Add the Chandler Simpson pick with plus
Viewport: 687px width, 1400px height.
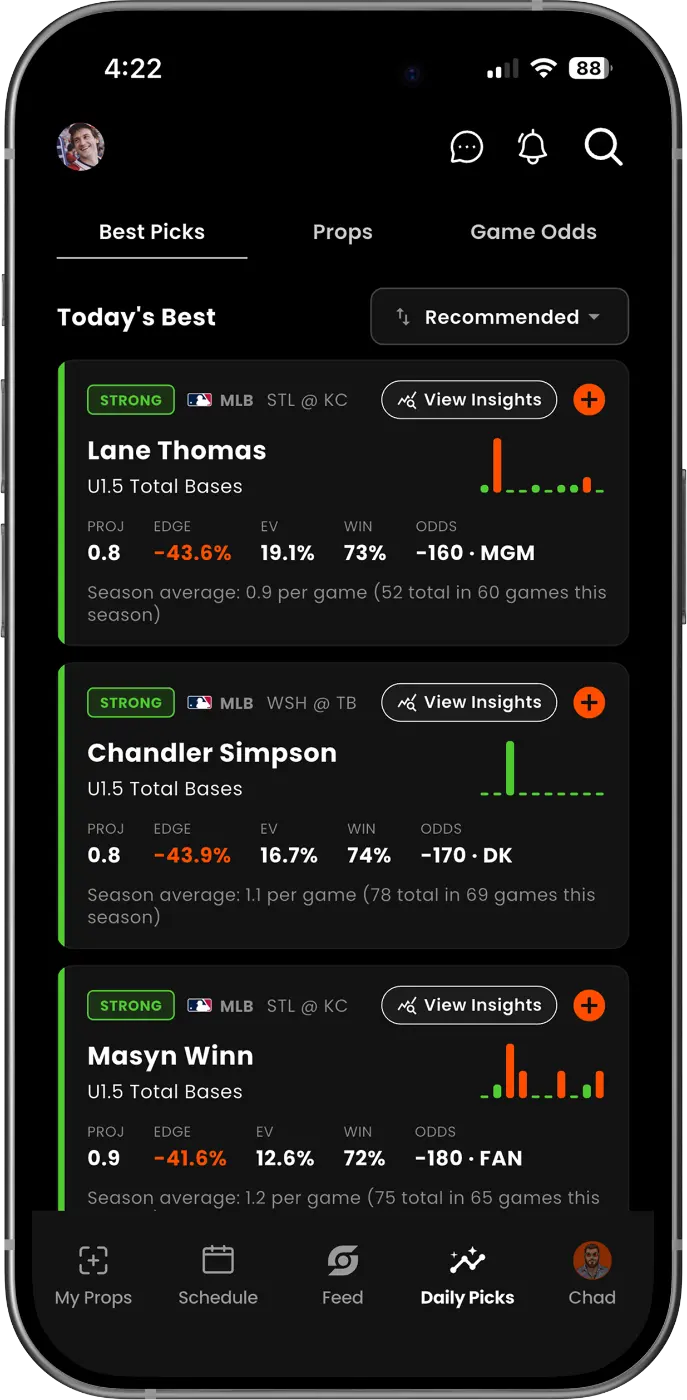[x=589, y=703]
